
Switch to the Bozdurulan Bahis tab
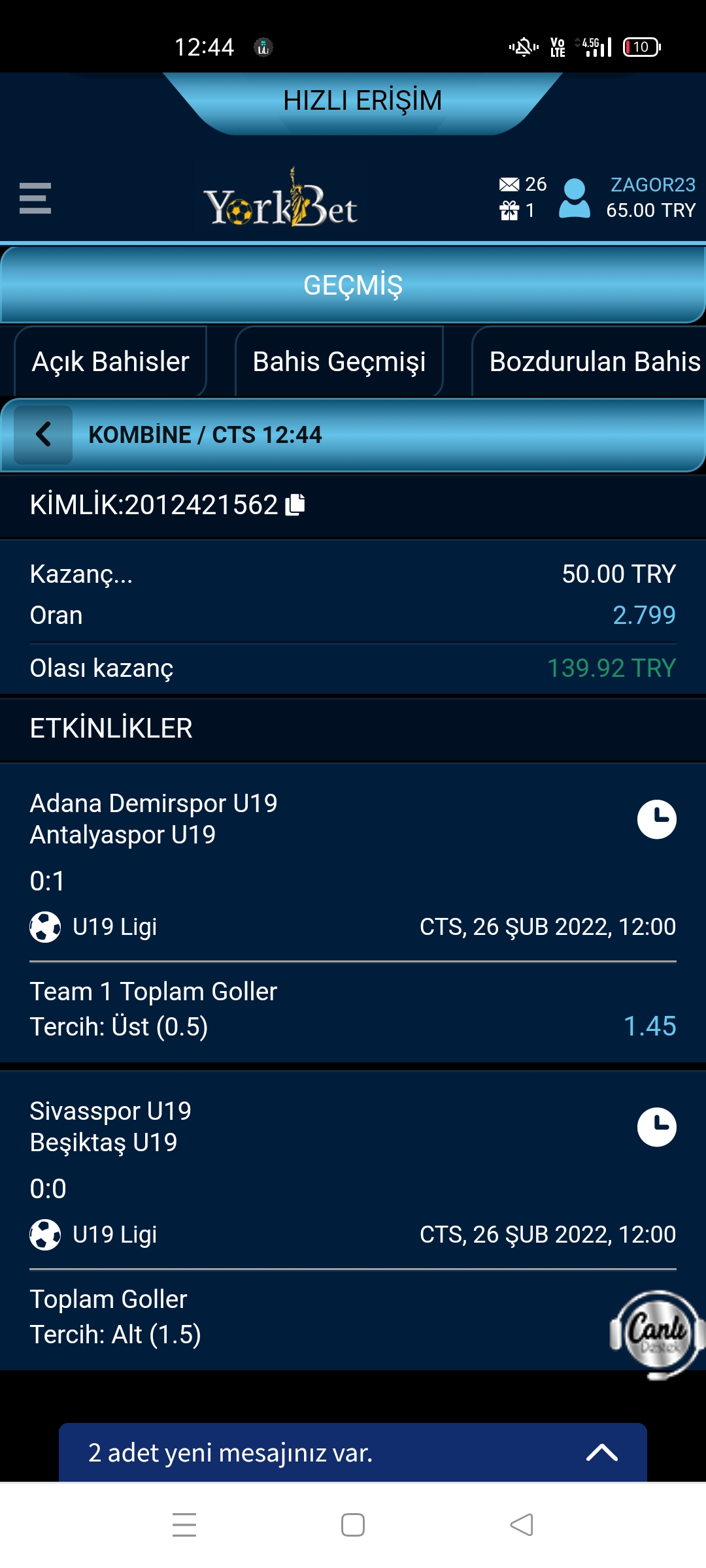(590, 361)
